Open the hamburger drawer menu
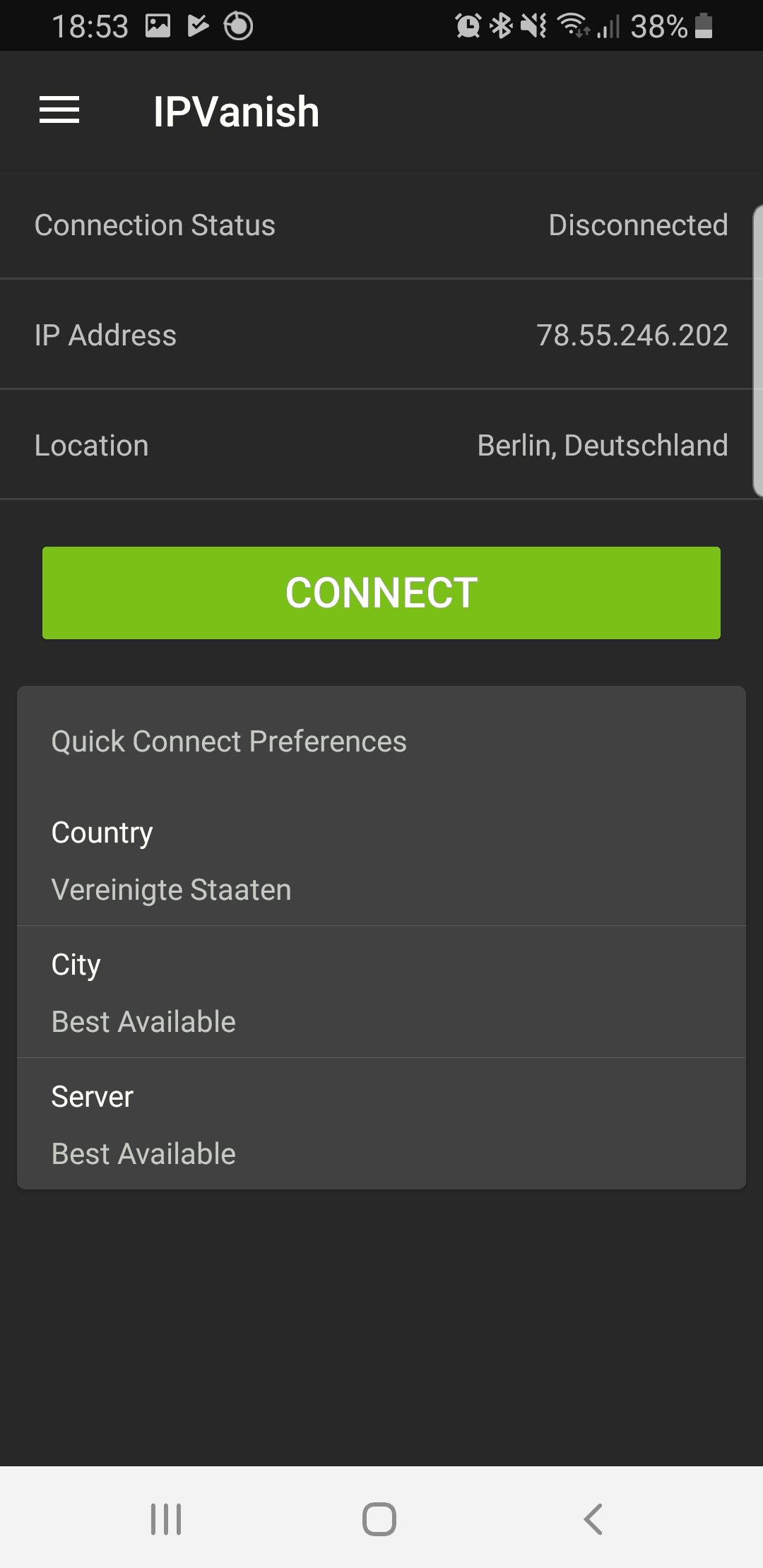Screen dimensions: 763x1568 (x=59, y=110)
